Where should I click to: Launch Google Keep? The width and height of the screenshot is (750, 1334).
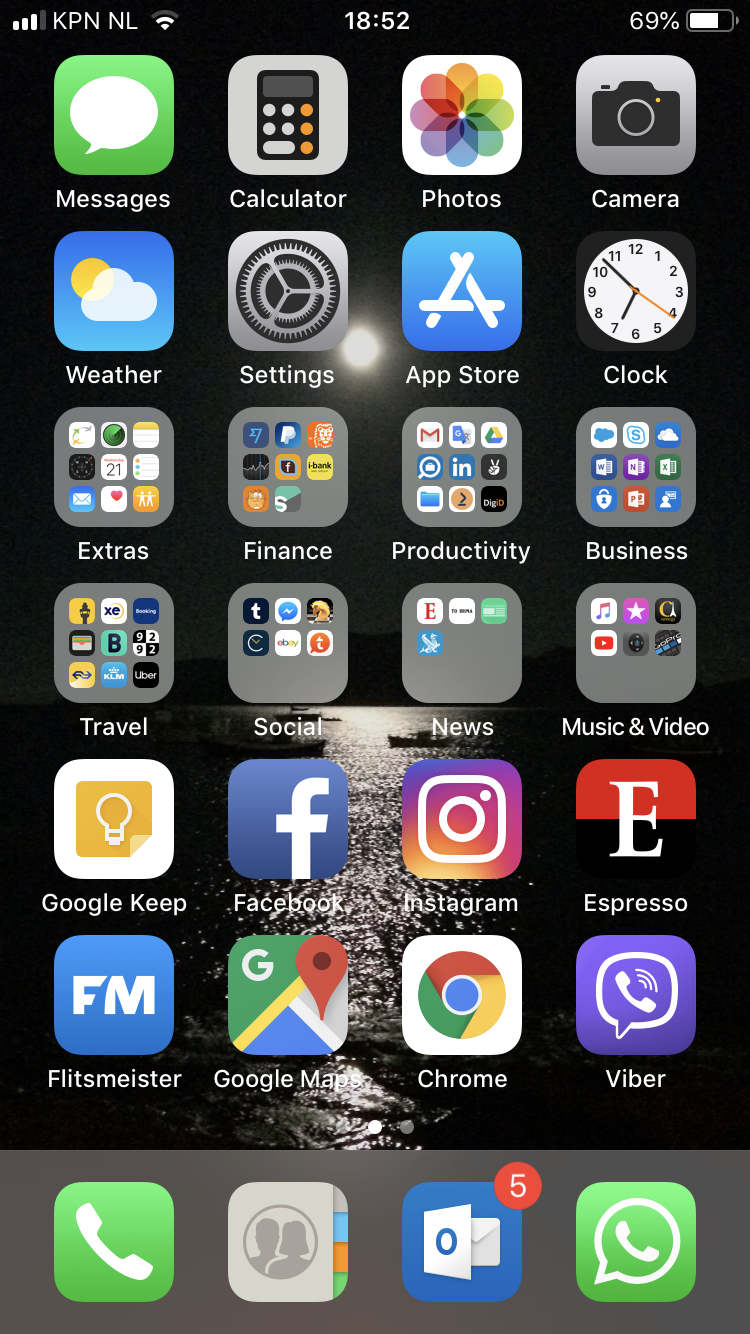pos(114,819)
